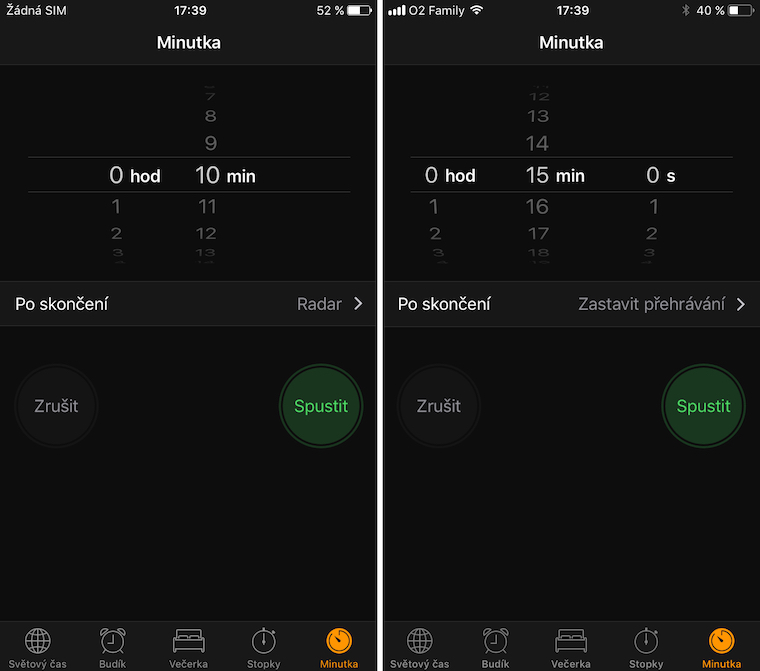Select 16 in the minutes picker
The image size is (760, 671).
tap(537, 207)
